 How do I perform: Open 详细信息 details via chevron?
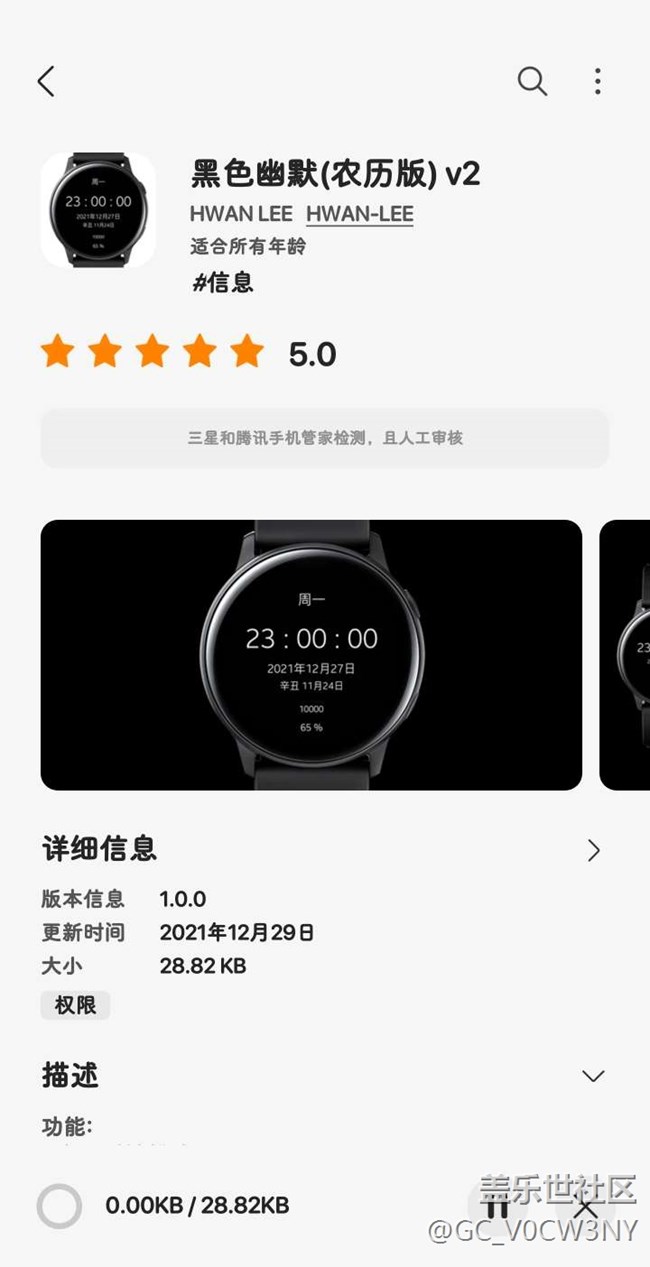point(593,850)
